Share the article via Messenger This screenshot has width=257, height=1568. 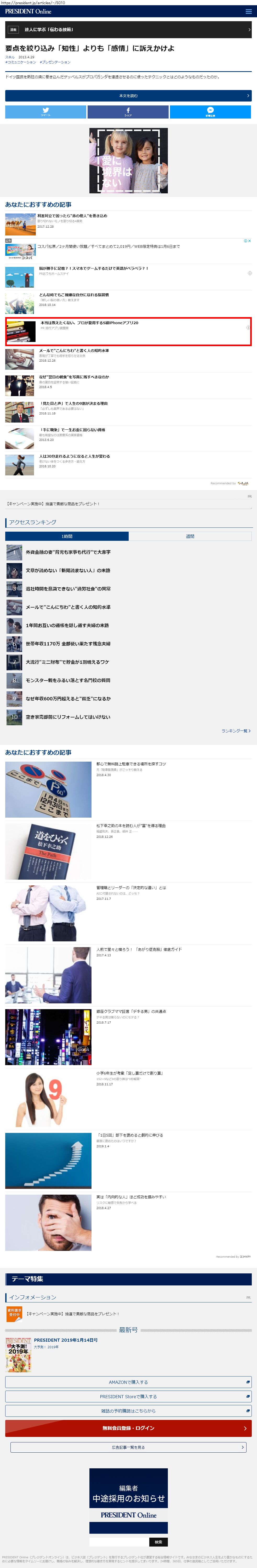210,111
